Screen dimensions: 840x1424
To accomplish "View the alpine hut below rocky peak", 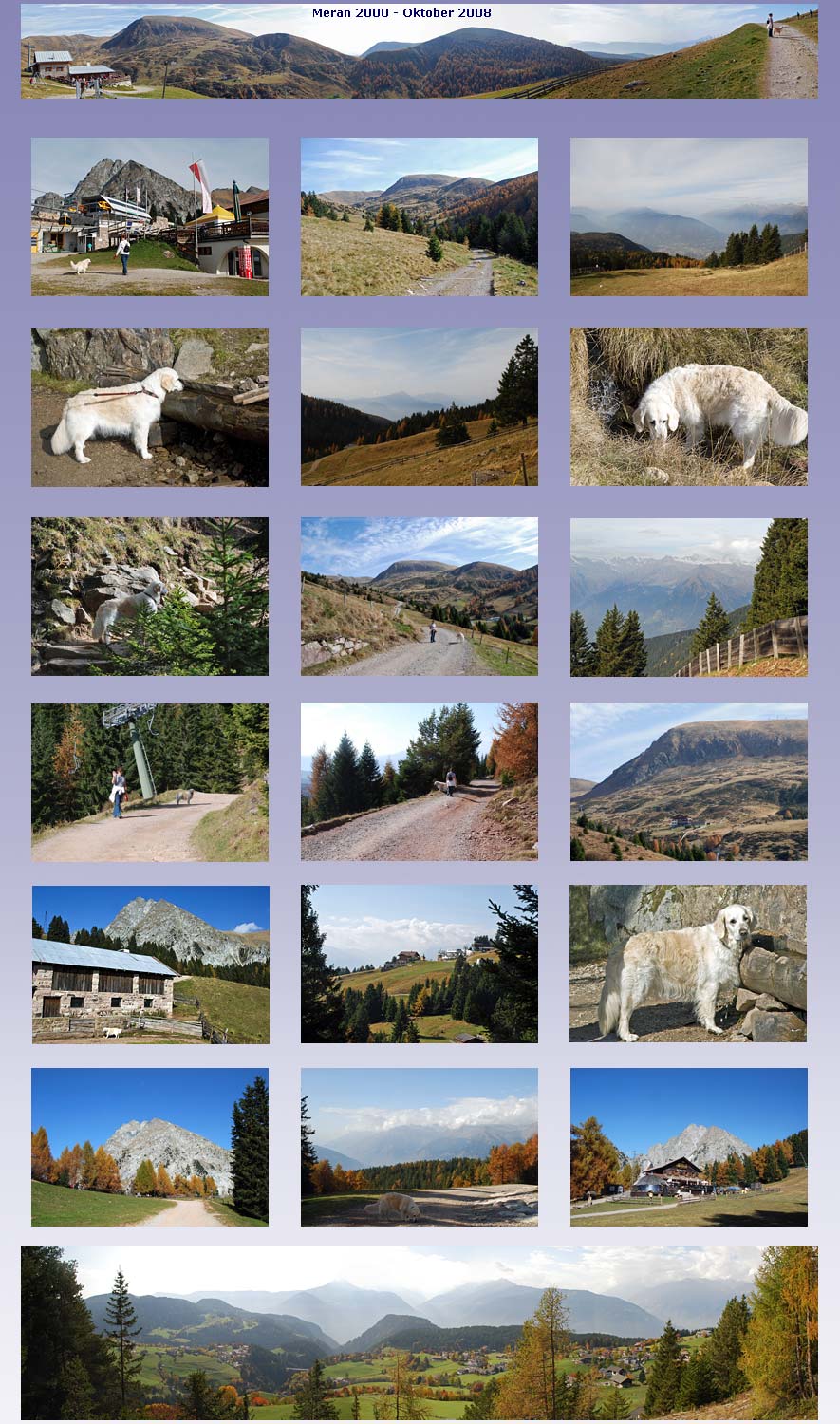I will pyautogui.click(x=688, y=1147).
